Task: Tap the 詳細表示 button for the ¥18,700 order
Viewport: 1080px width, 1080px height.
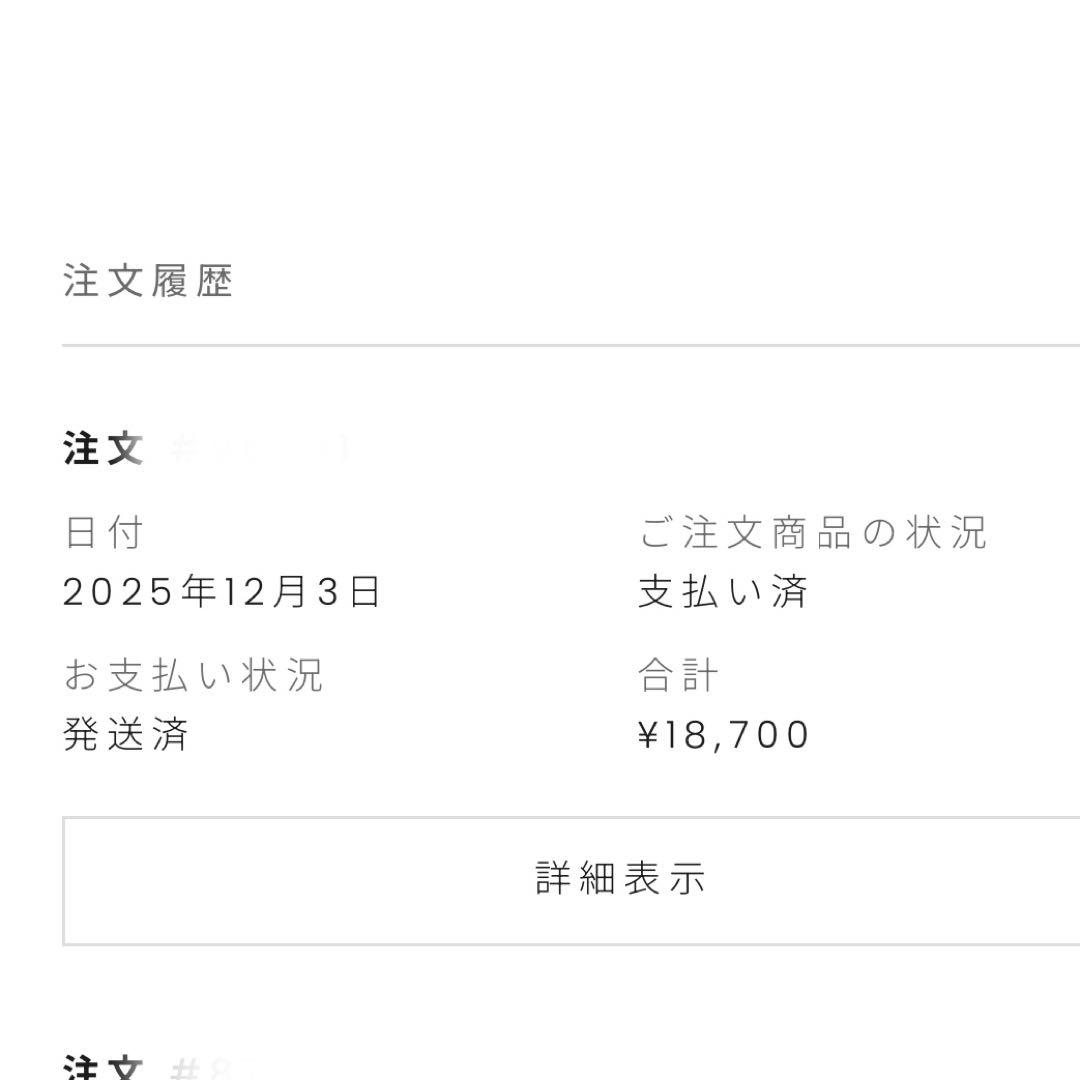Action: pos(620,880)
